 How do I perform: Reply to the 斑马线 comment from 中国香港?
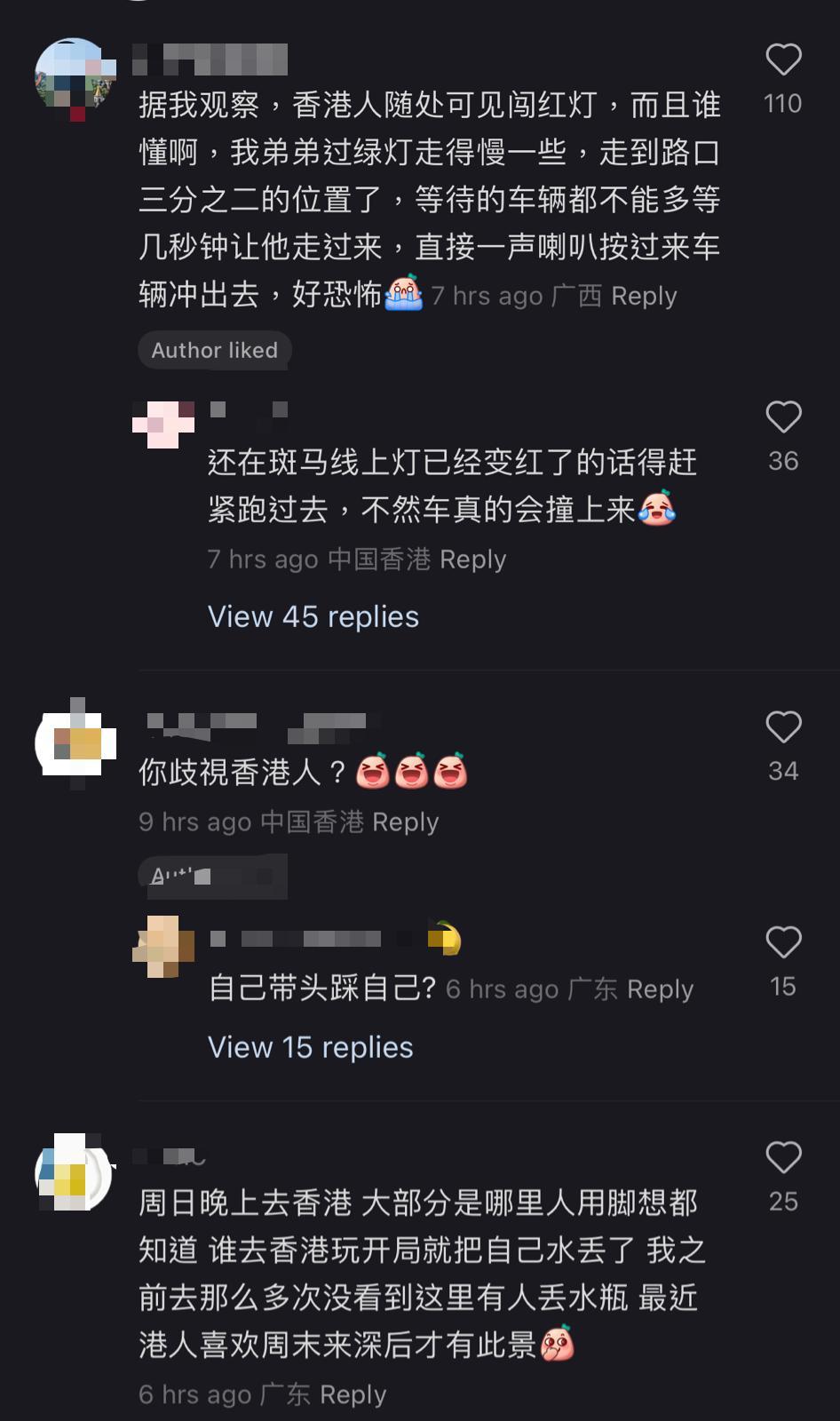(472, 560)
